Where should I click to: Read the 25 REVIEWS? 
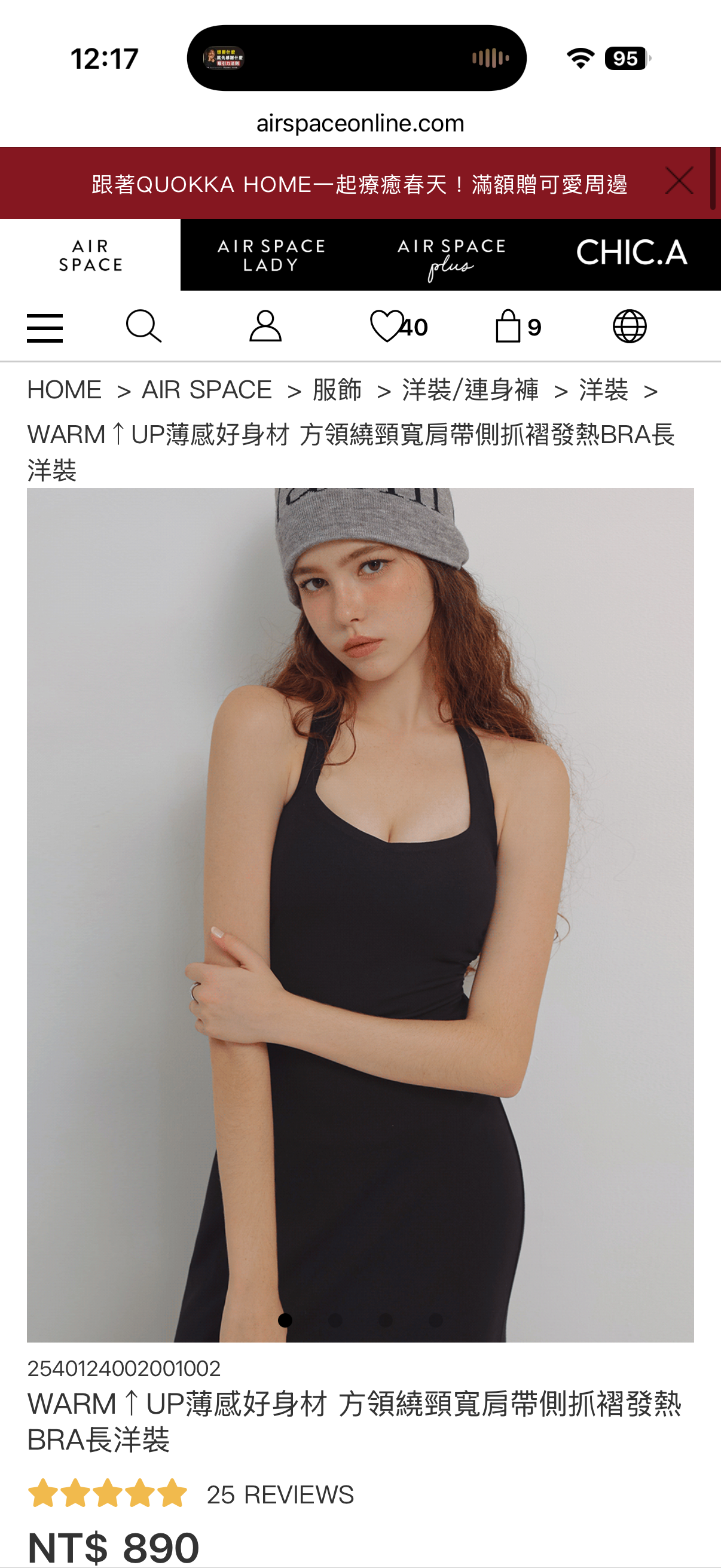[280, 1495]
